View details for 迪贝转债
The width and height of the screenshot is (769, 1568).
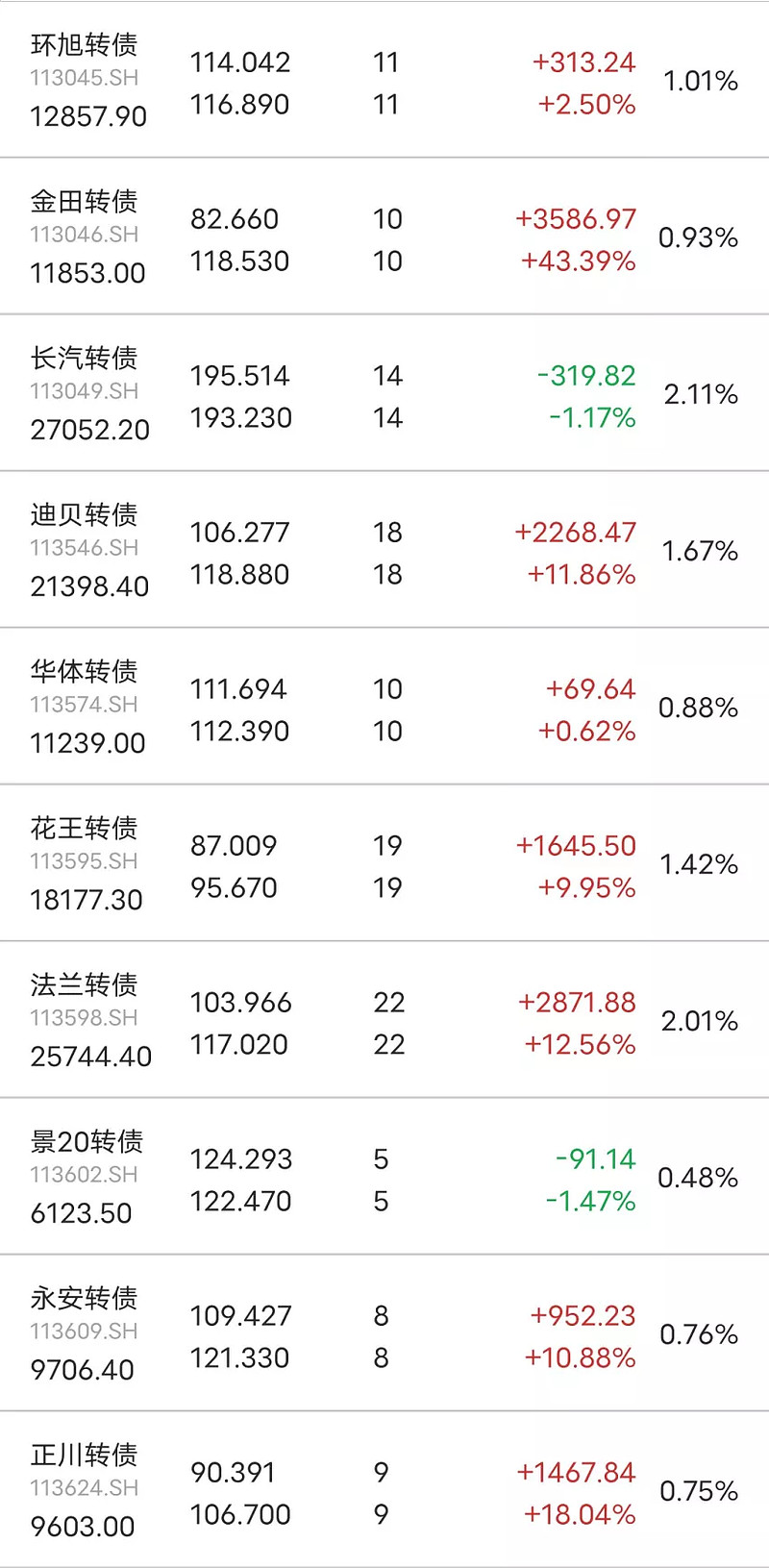click(384, 550)
